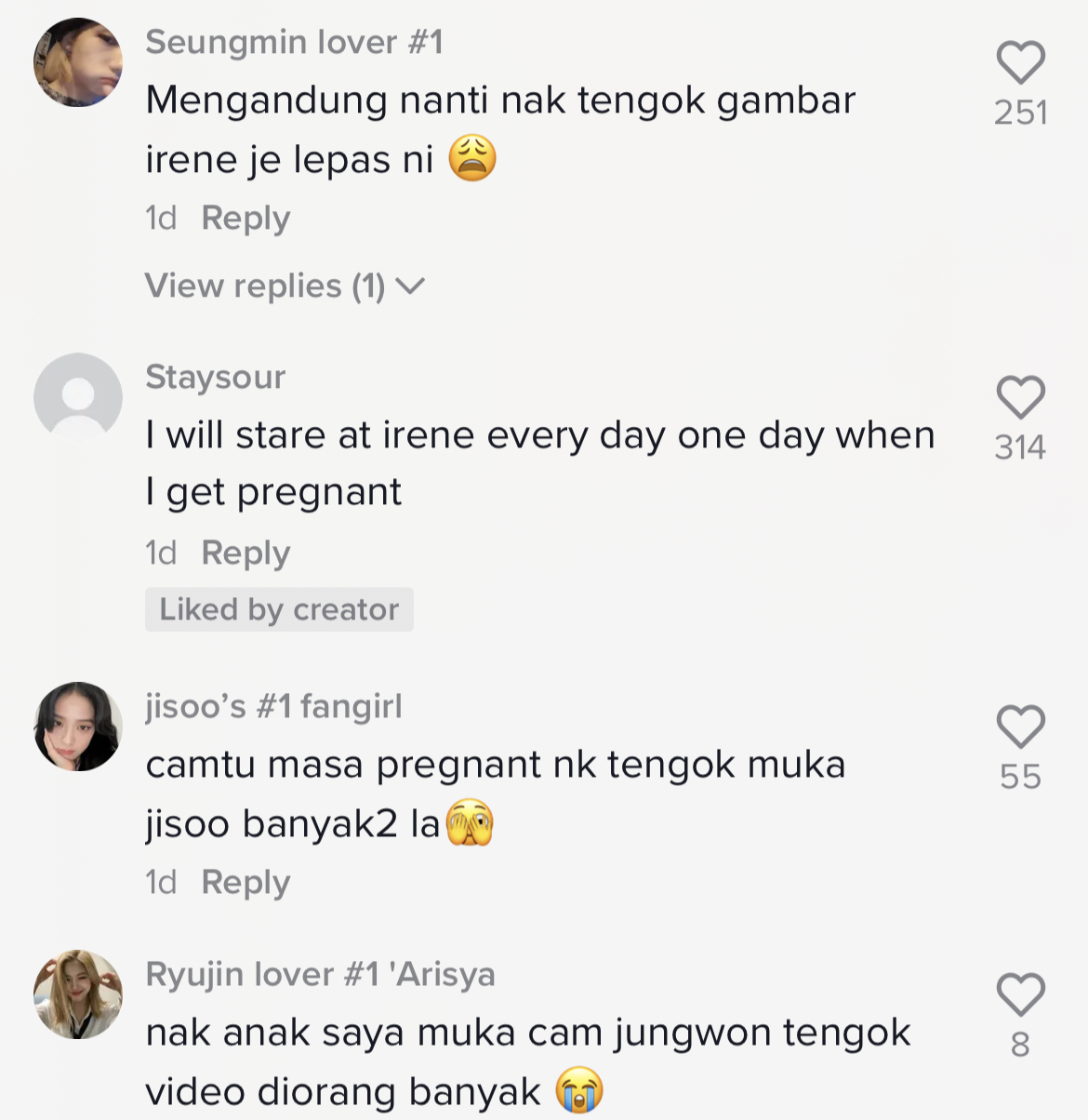Open Staysour's default profile avatar
The width and height of the screenshot is (1088, 1120).
click(78, 397)
